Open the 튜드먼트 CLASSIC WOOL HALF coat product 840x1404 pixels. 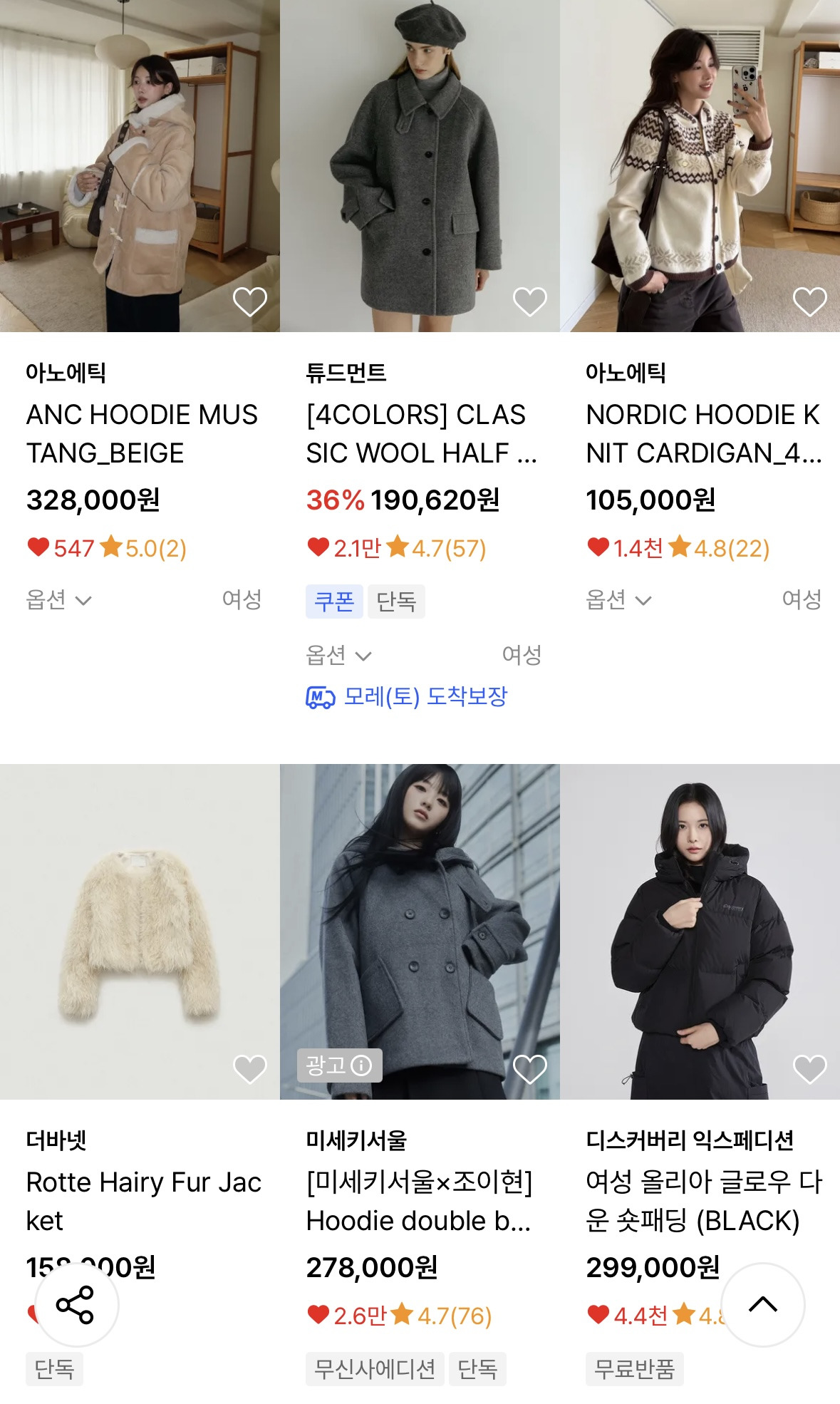pyautogui.click(x=420, y=433)
